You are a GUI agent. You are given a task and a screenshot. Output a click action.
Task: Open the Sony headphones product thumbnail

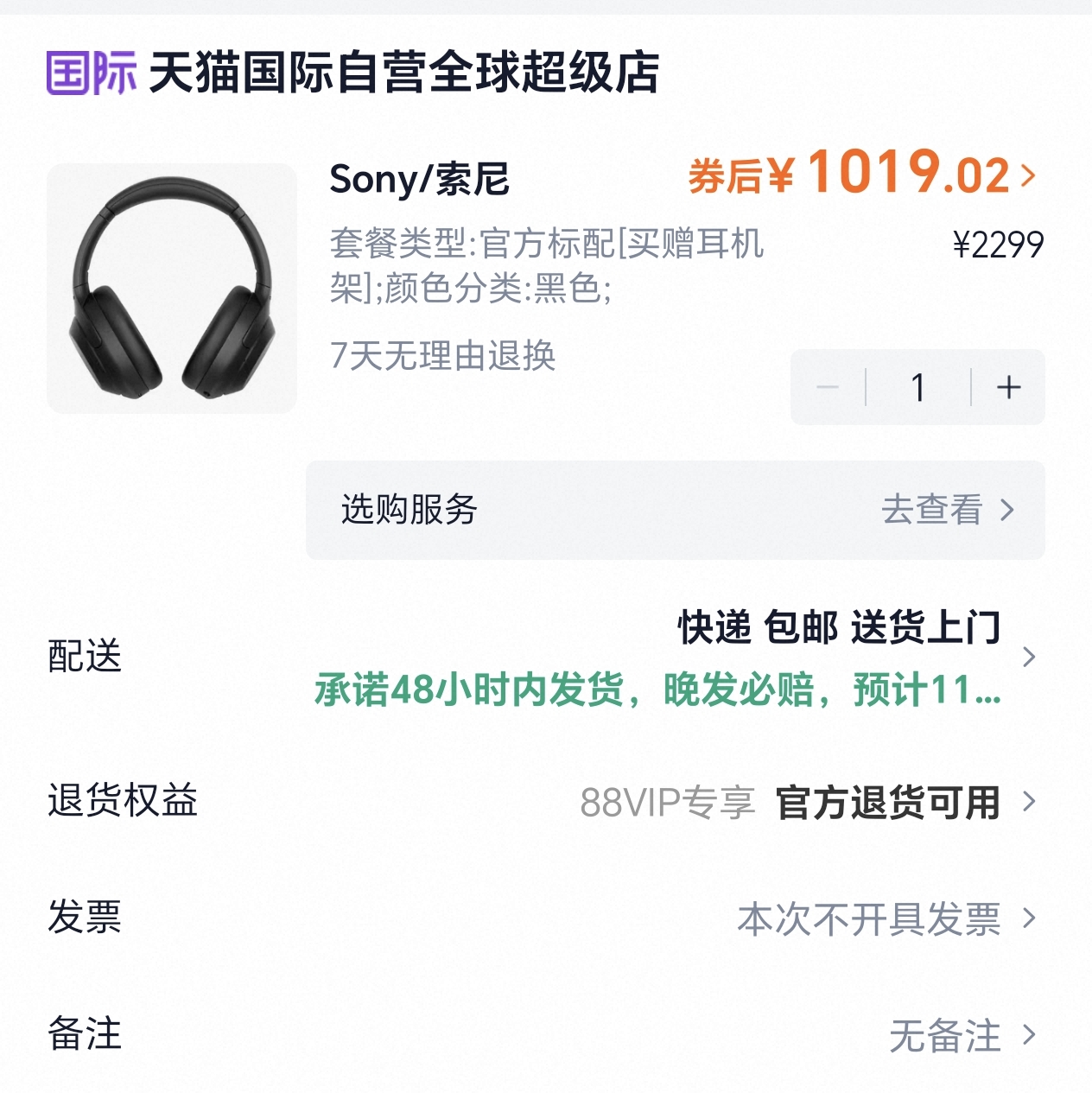tap(172, 288)
